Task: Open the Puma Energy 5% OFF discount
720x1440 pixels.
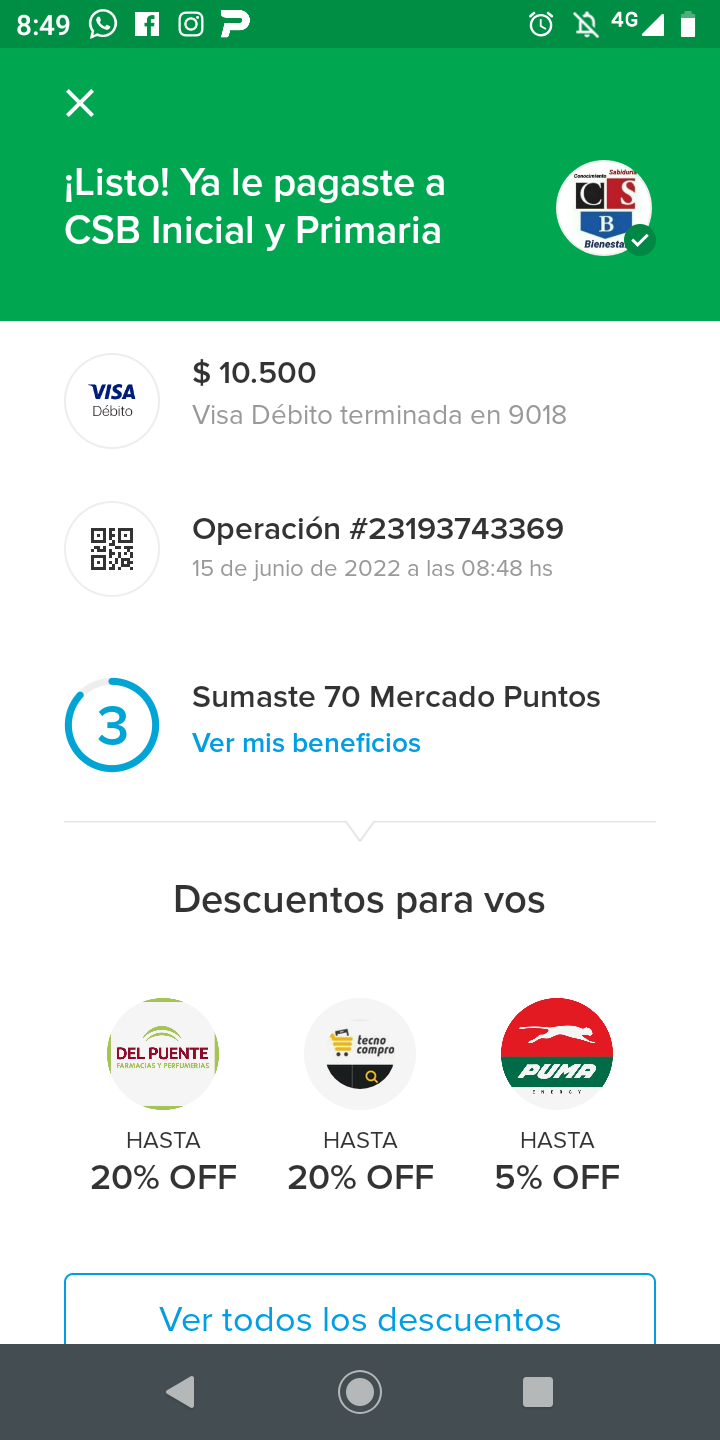Action: point(557,1054)
